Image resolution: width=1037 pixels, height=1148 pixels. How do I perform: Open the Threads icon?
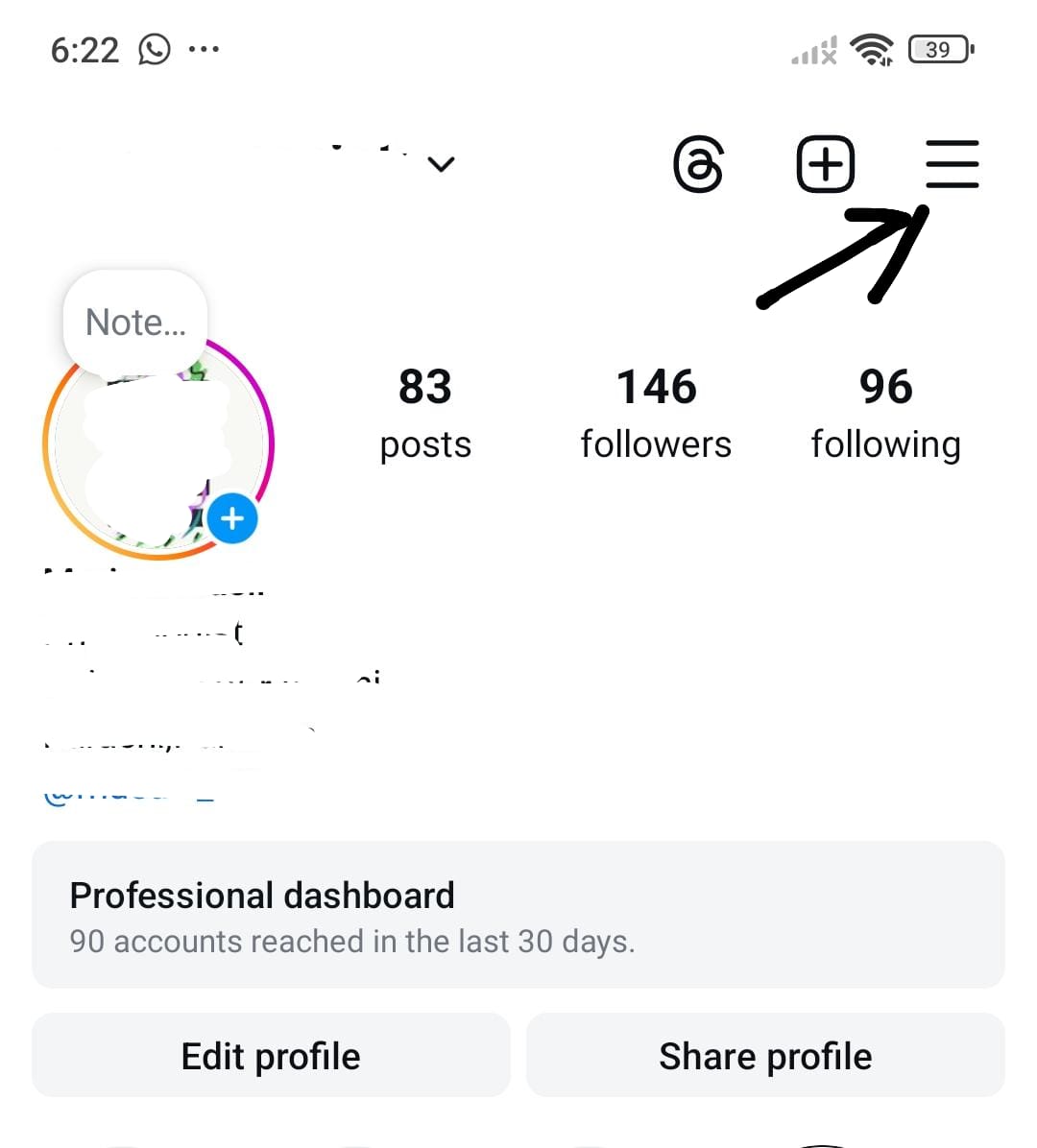pos(698,165)
